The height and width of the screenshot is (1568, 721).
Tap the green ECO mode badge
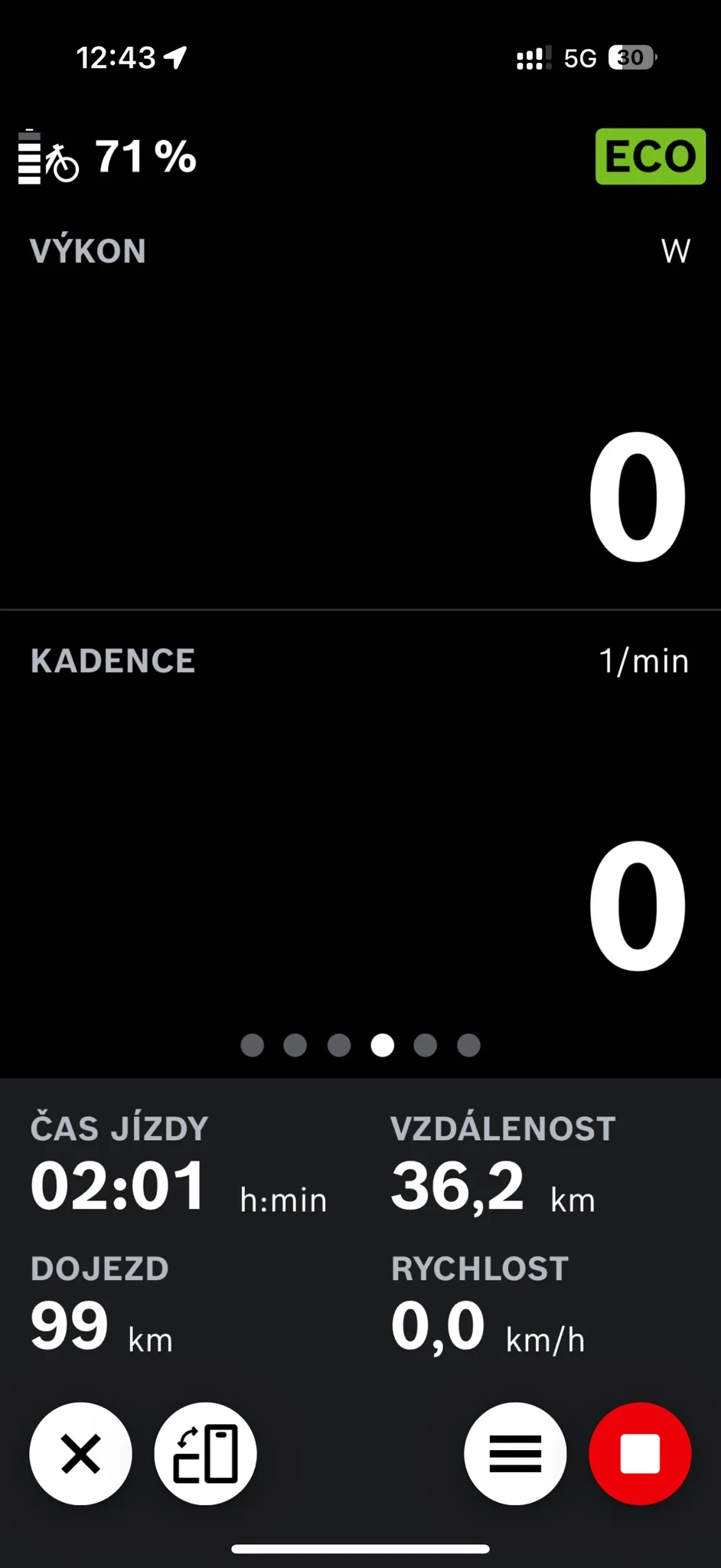click(x=650, y=156)
